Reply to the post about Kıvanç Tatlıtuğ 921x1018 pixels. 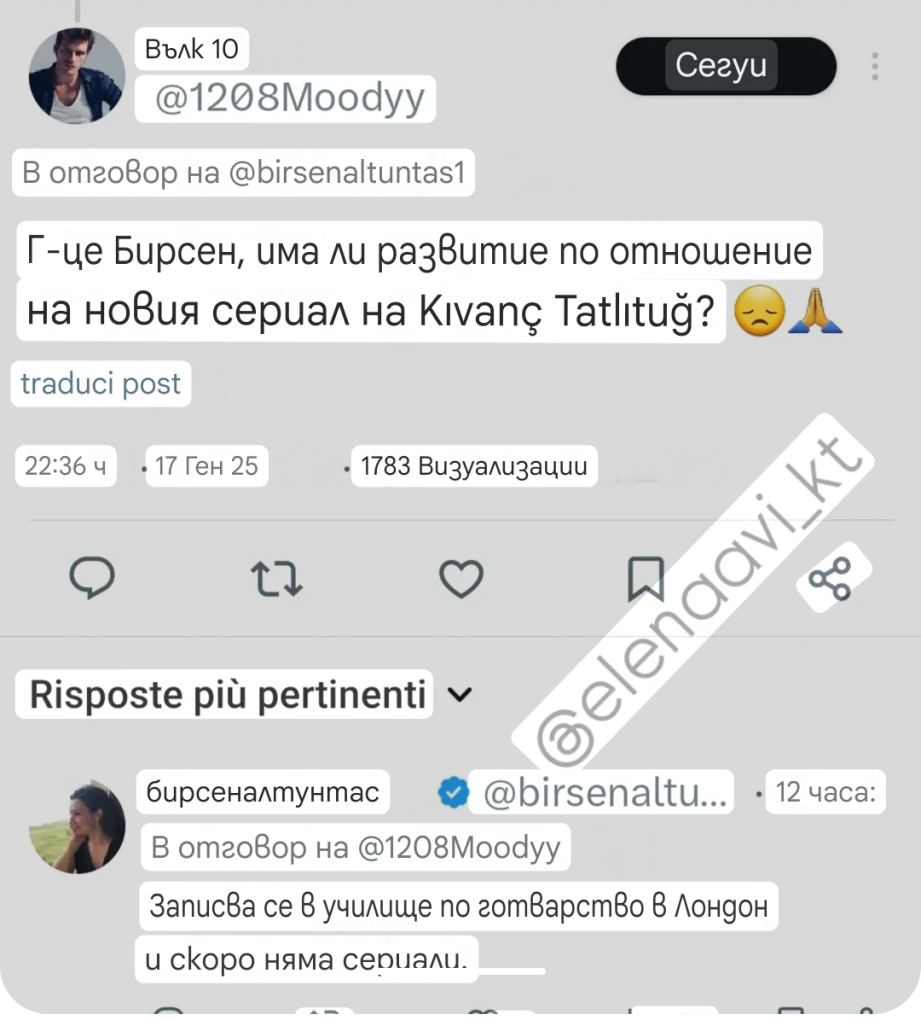point(91,578)
